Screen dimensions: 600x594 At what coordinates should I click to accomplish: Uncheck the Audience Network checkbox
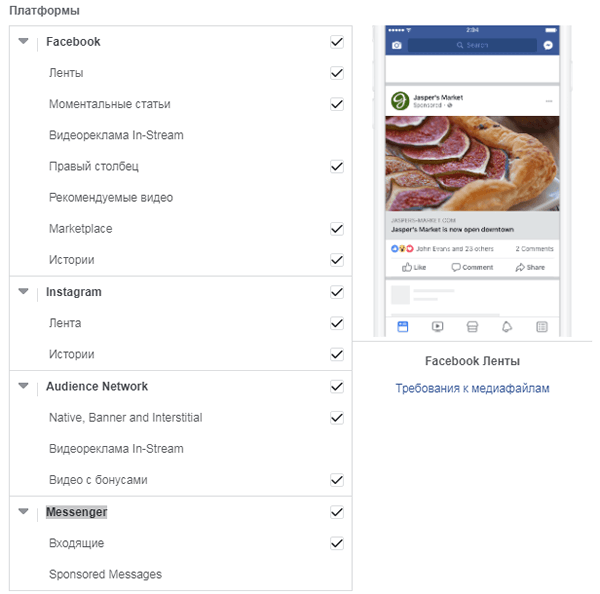(336, 386)
